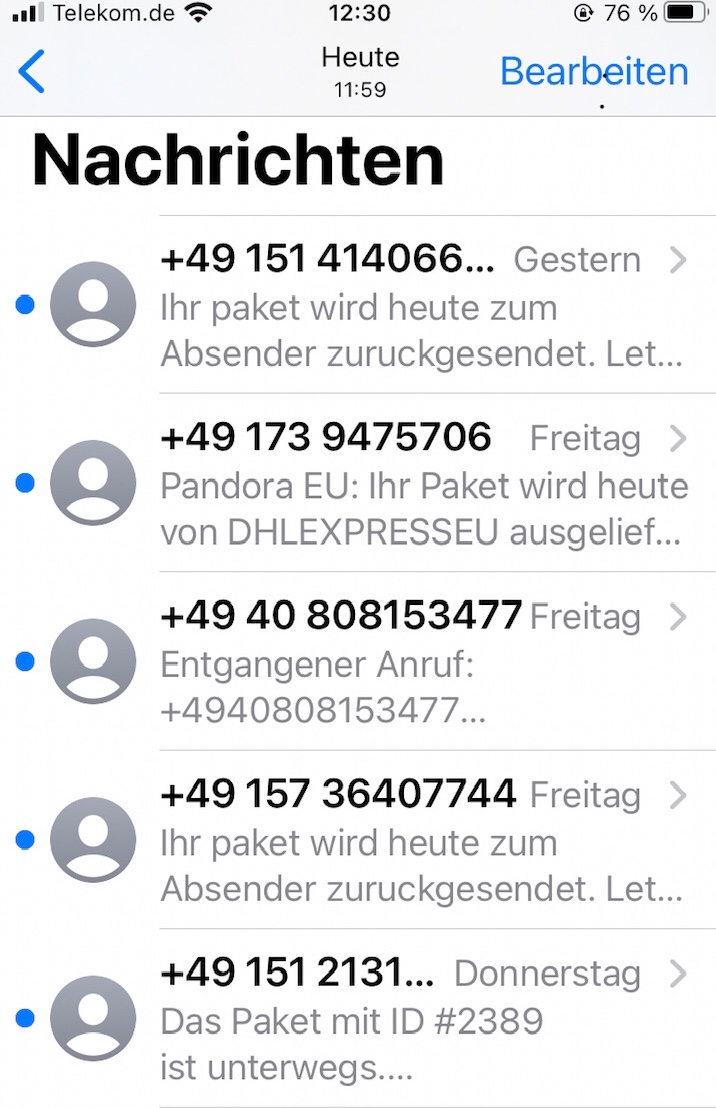Screen dimensions: 716x1108
Task: Open the Pandora EU message from +49 173 9475706
Action: point(420,484)
